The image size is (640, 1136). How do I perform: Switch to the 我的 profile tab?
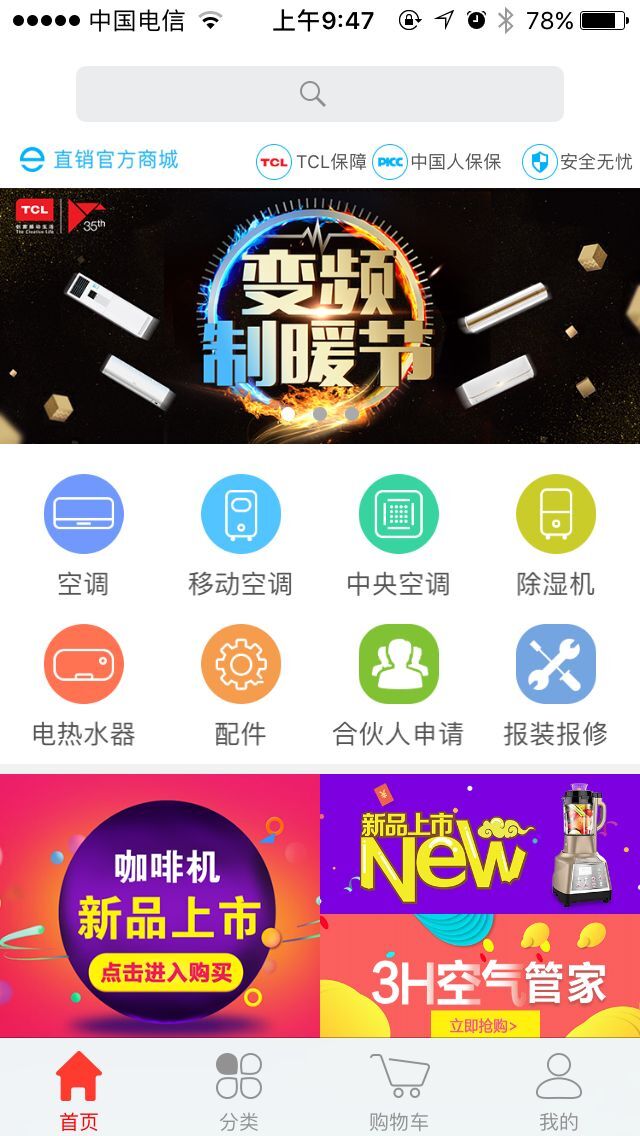pos(558,1090)
